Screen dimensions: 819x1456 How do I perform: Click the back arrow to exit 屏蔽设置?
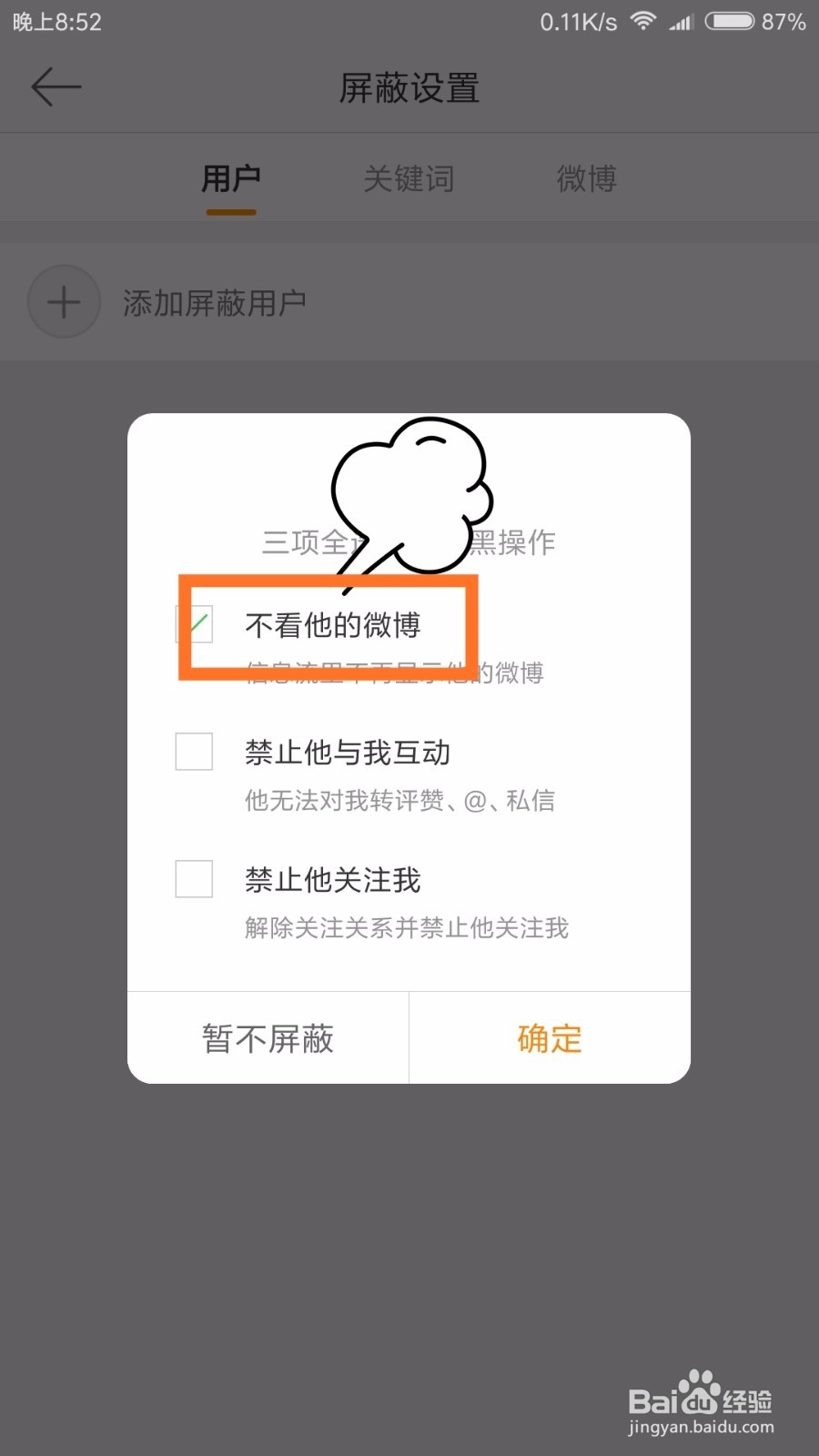[x=56, y=86]
